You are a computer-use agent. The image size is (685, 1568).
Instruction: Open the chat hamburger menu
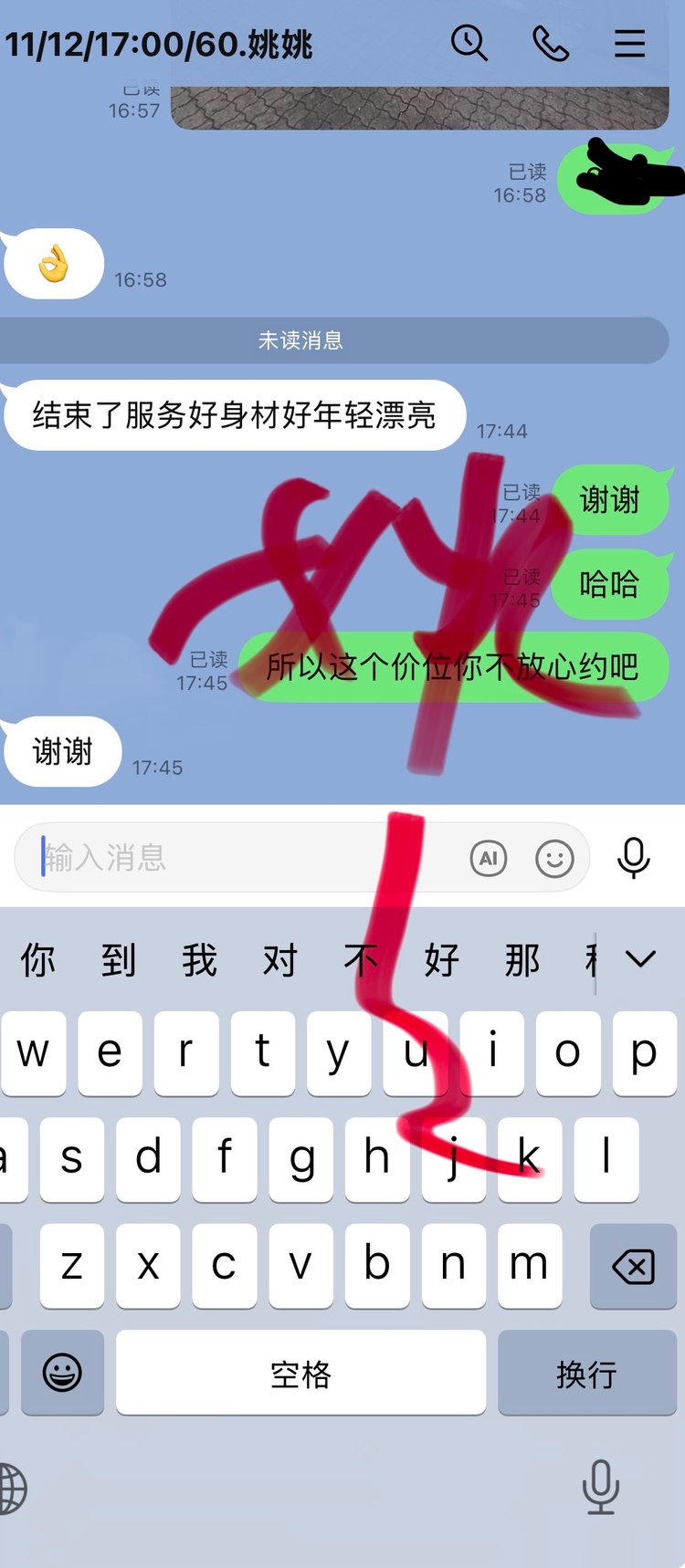pos(629,43)
